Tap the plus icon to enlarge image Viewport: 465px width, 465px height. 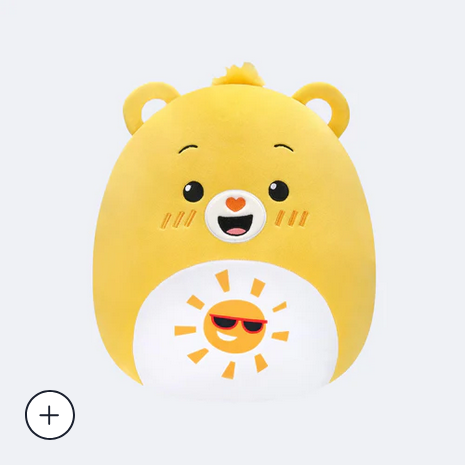coord(50,415)
